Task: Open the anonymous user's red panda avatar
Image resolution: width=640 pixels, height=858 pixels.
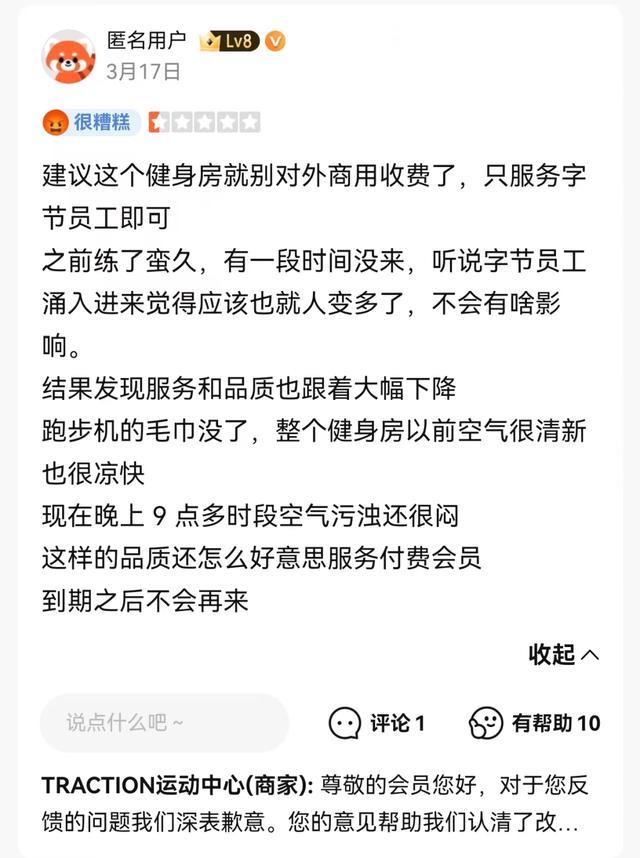Action: coord(69,56)
